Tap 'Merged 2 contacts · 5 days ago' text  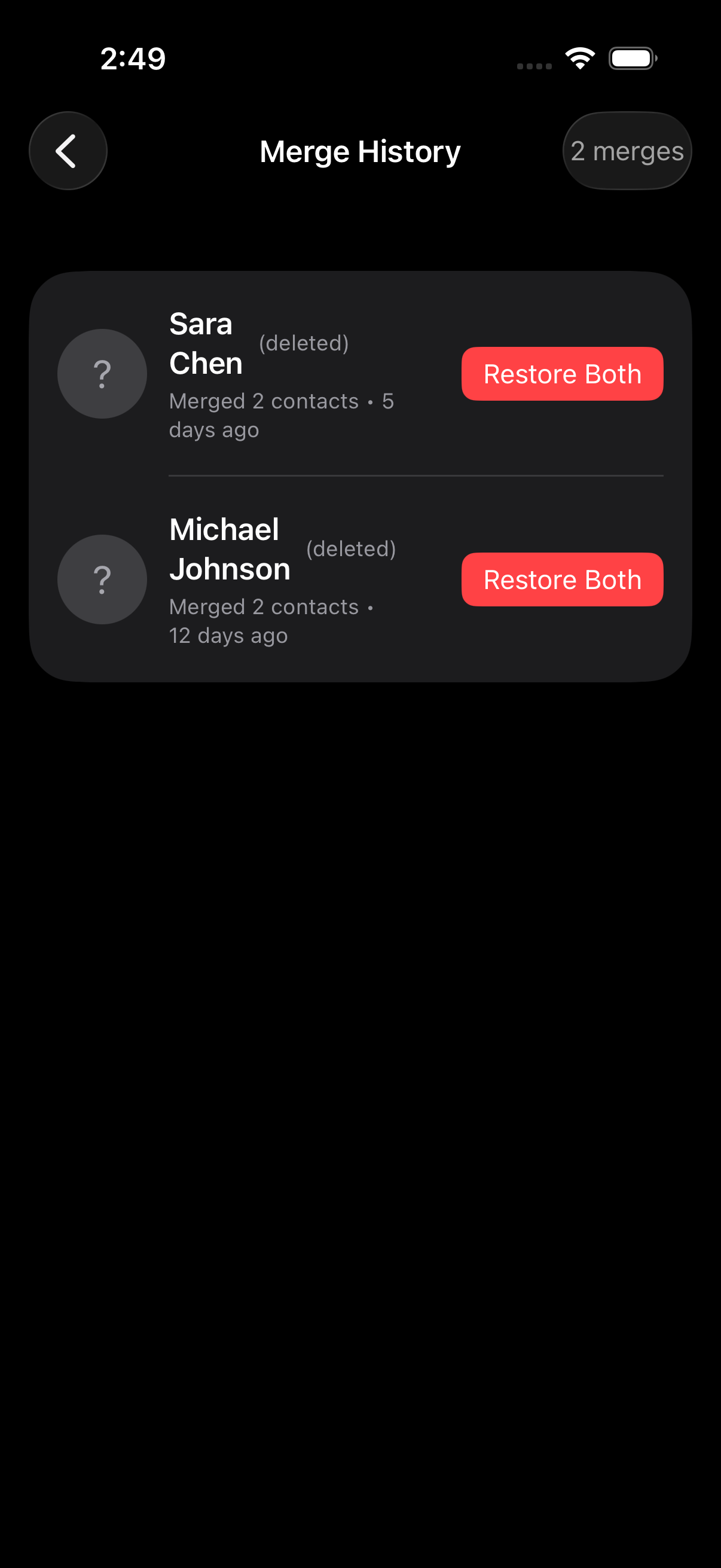click(x=281, y=414)
